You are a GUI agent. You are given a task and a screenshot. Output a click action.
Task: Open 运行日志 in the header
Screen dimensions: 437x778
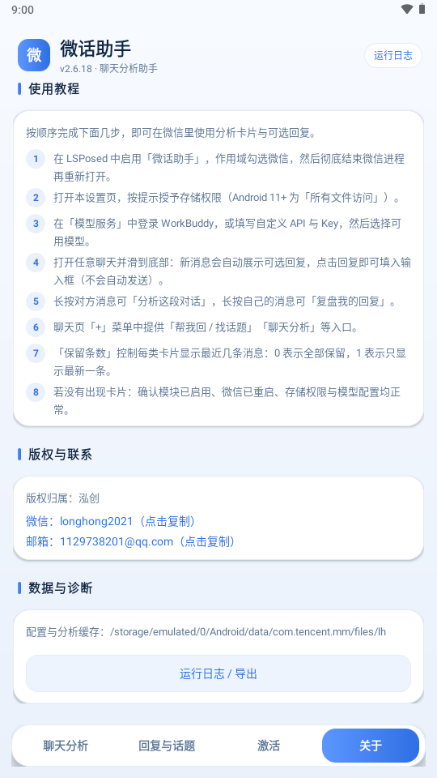(x=393, y=56)
